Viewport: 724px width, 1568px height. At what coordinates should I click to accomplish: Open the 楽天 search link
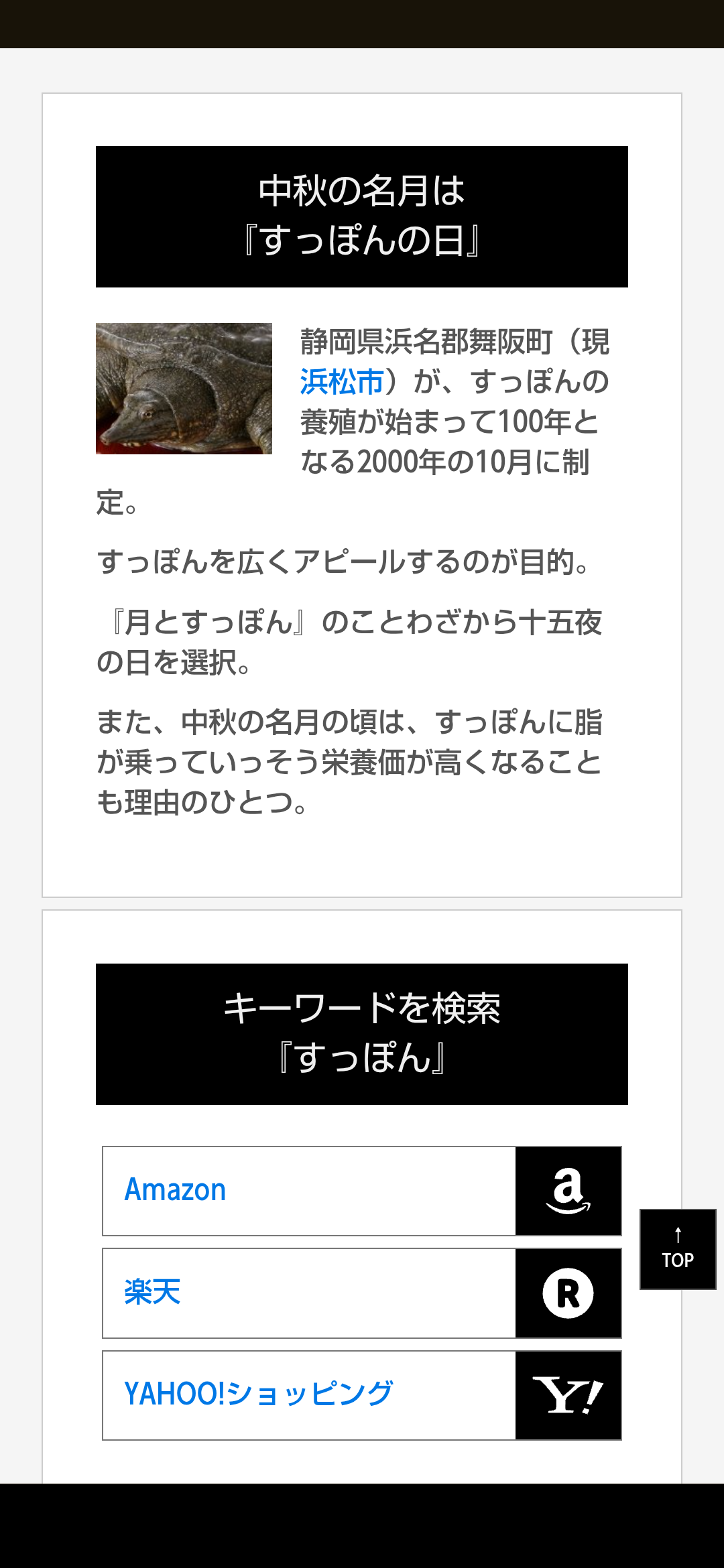362,1293
